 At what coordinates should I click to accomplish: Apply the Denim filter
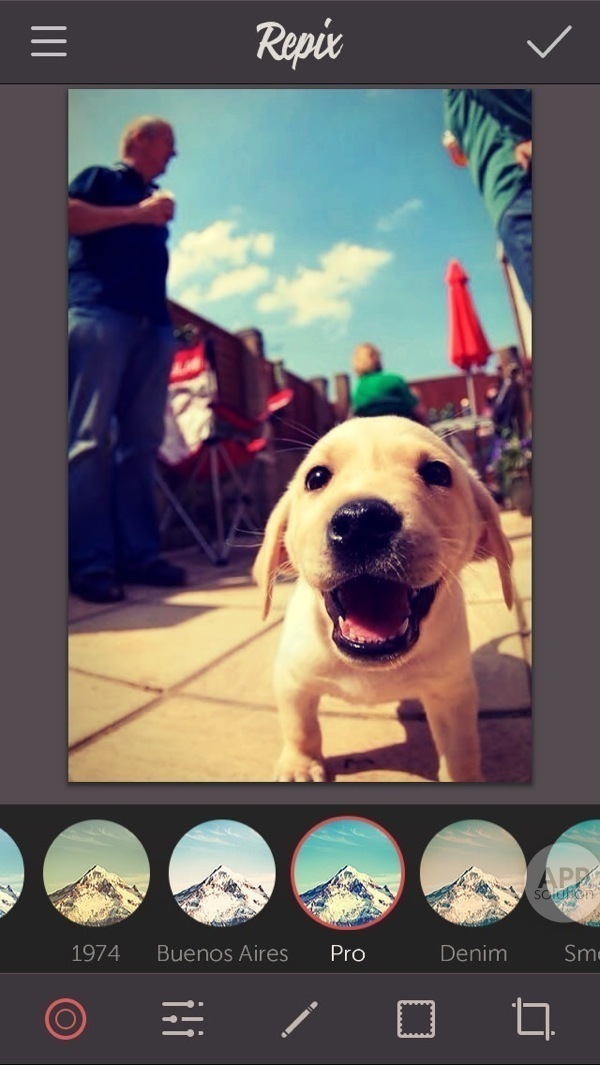click(x=473, y=873)
